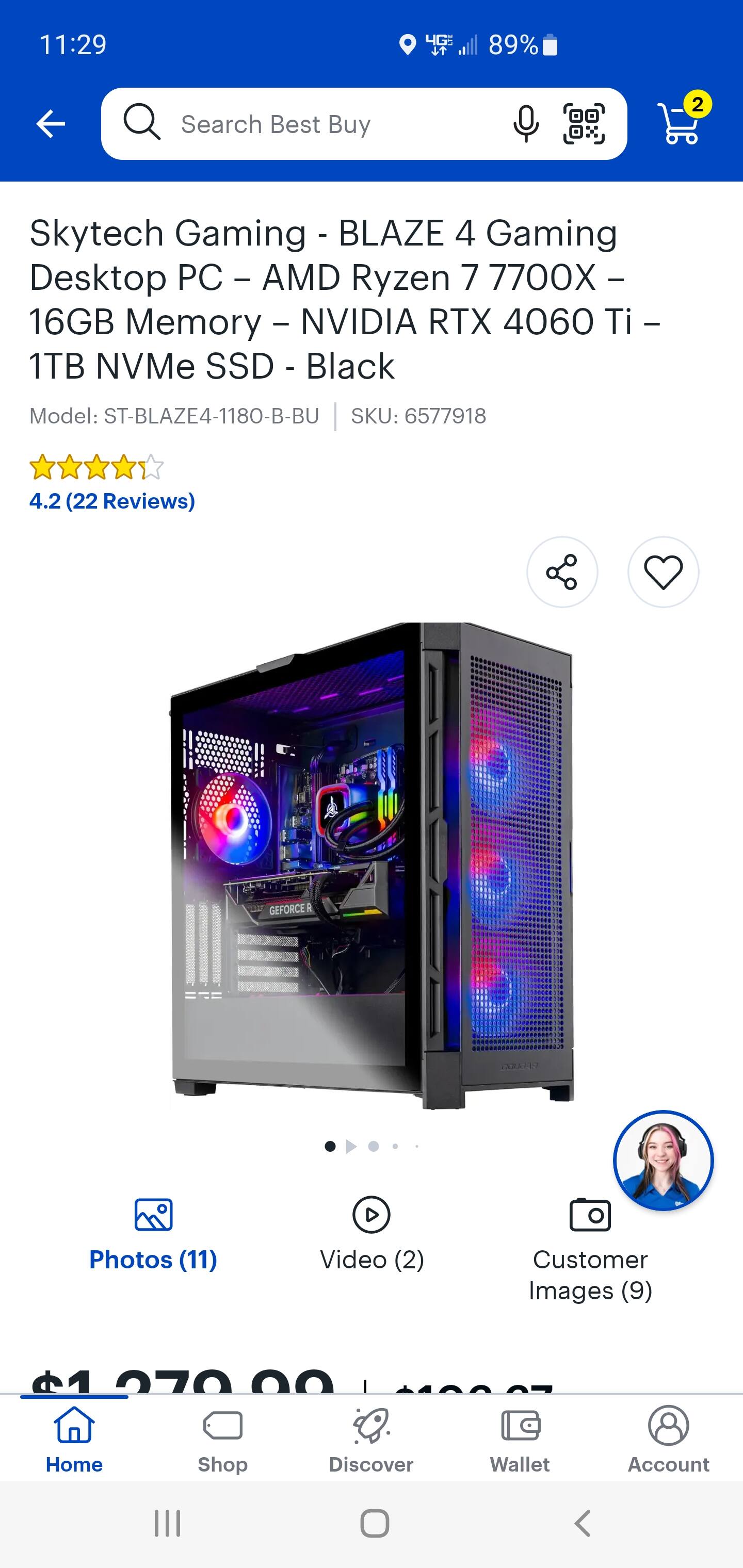Open the gaming PC product image
Image resolution: width=743 pixels, height=1568 pixels.
(x=372, y=864)
